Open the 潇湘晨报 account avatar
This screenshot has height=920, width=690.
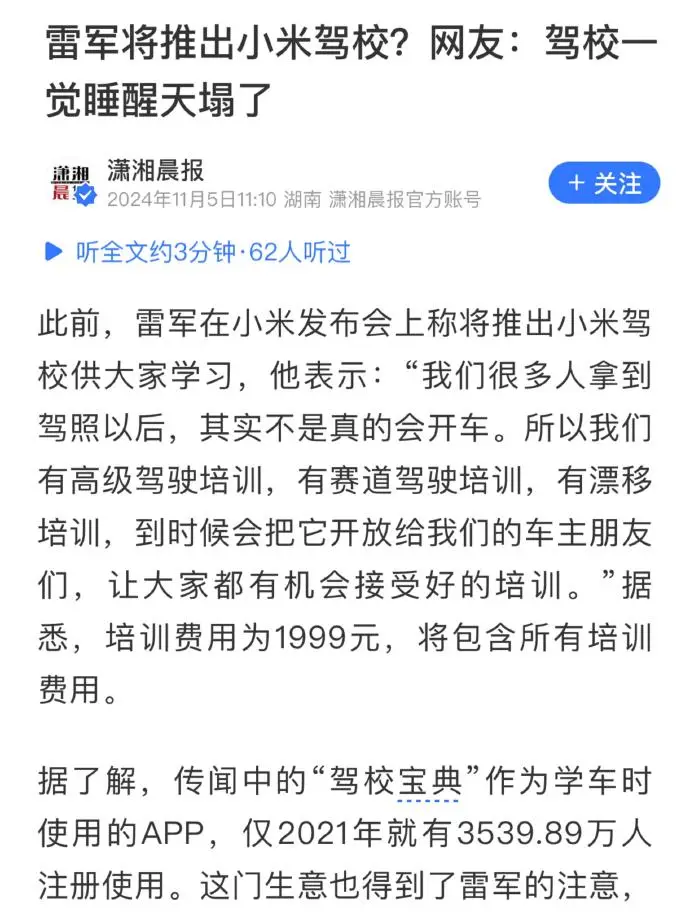click(x=72, y=184)
